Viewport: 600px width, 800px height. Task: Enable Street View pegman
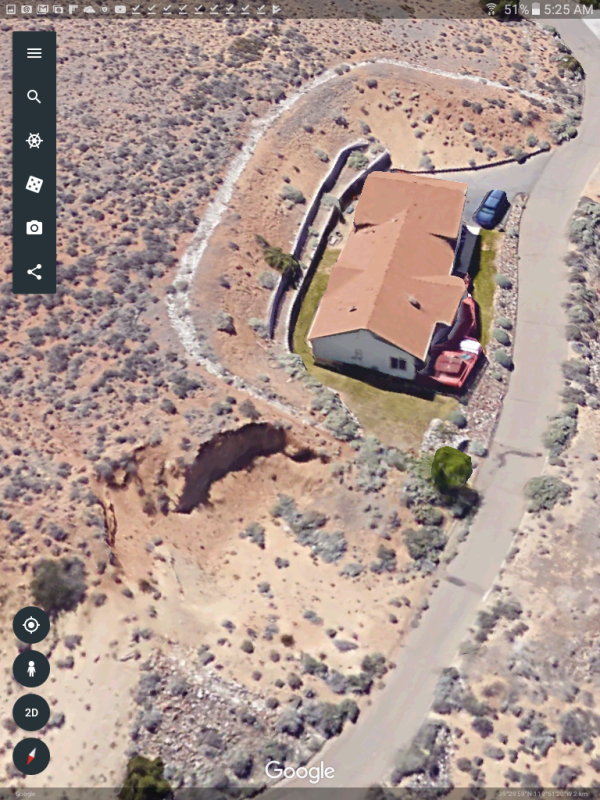coord(31,668)
